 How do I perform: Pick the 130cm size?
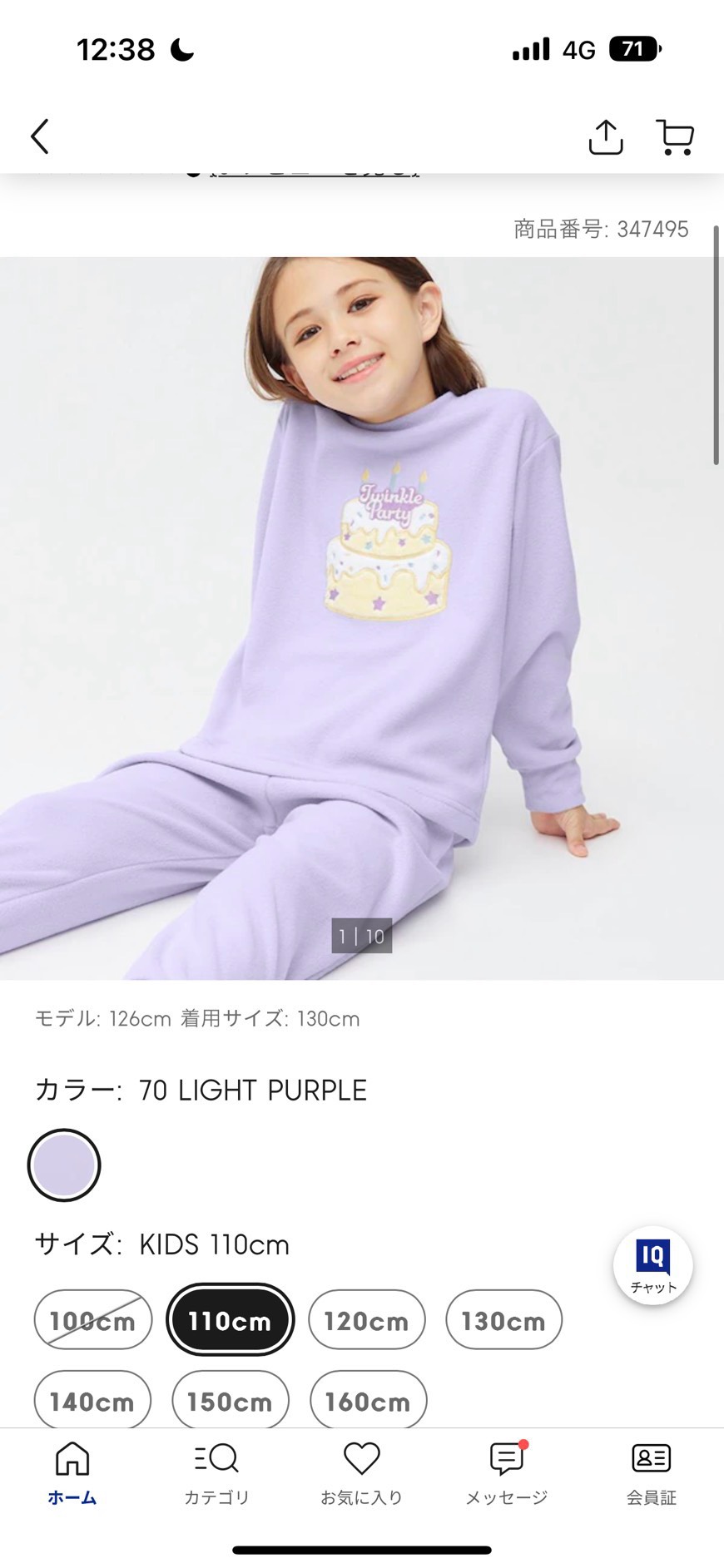tap(504, 1320)
